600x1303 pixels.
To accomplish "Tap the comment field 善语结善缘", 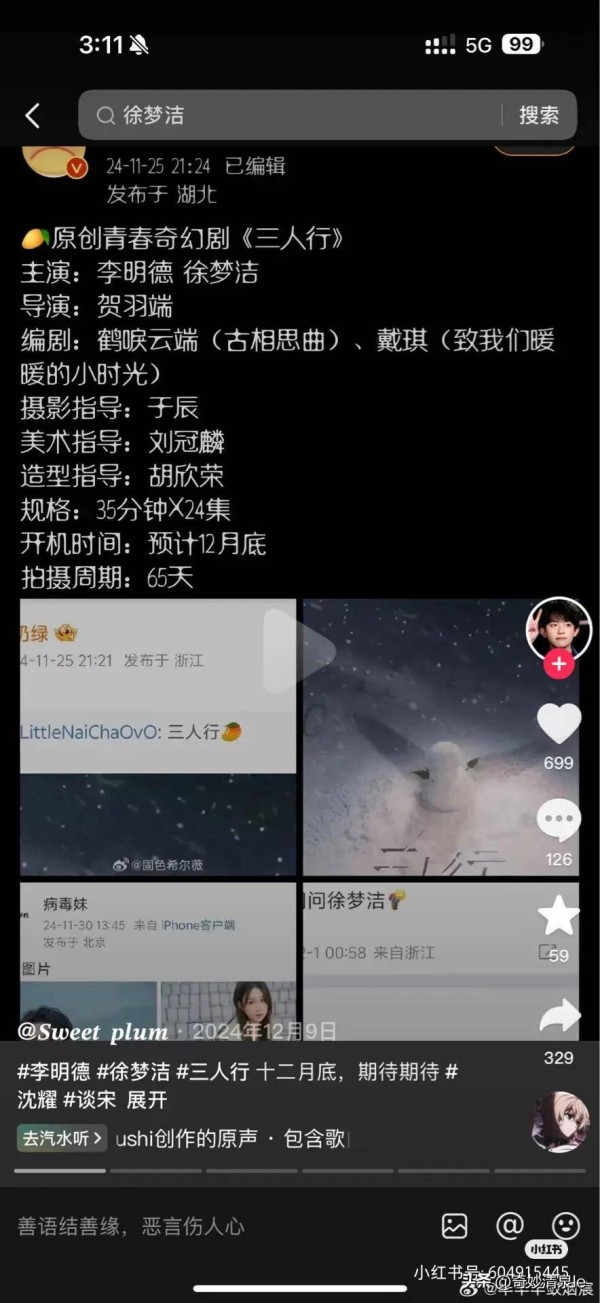I will click(x=131, y=1226).
